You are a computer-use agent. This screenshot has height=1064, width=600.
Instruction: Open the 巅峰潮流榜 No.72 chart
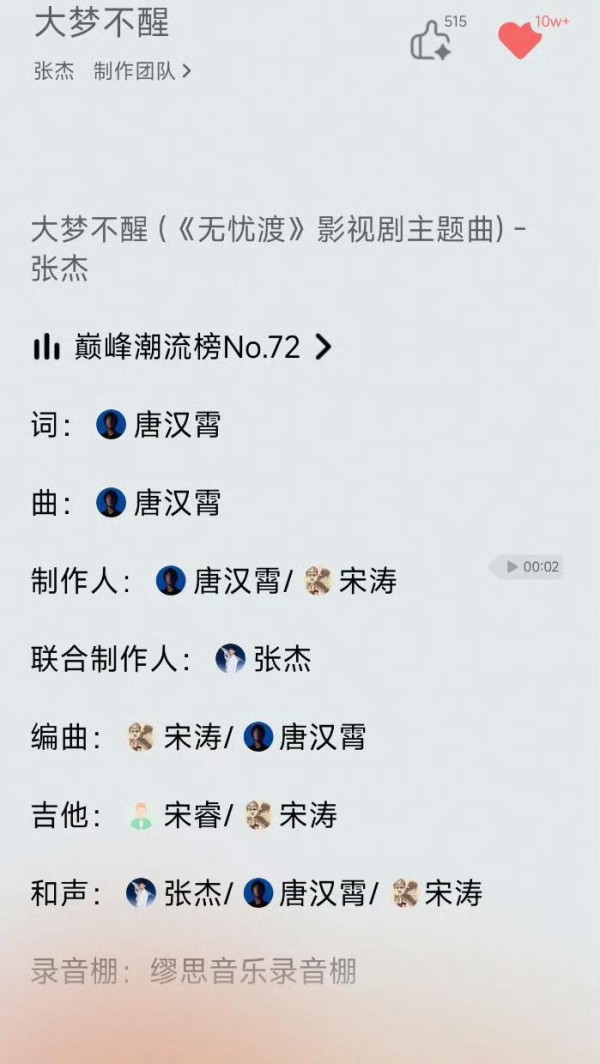click(x=183, y=347)
